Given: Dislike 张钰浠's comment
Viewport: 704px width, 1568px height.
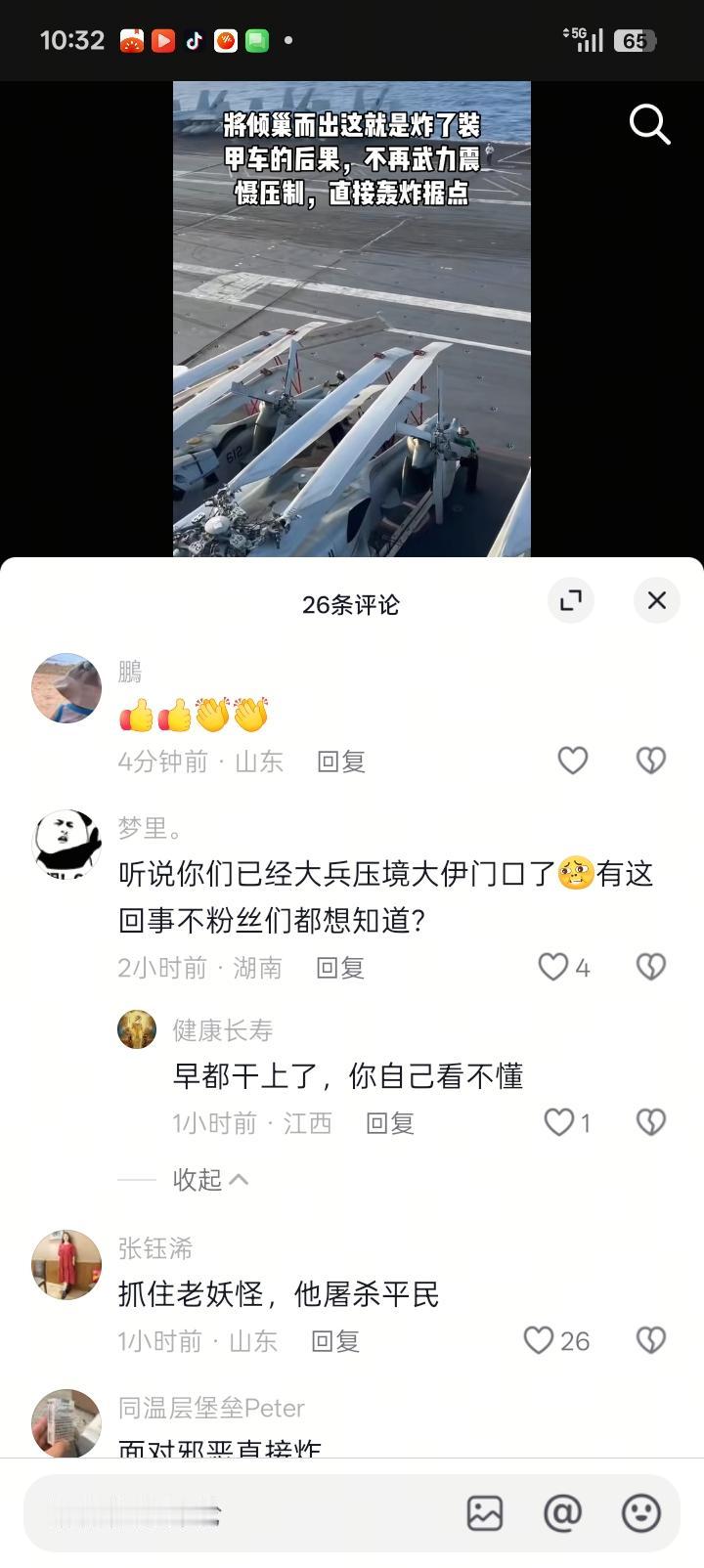Looking at the screenshot, I should (650, 1341).
